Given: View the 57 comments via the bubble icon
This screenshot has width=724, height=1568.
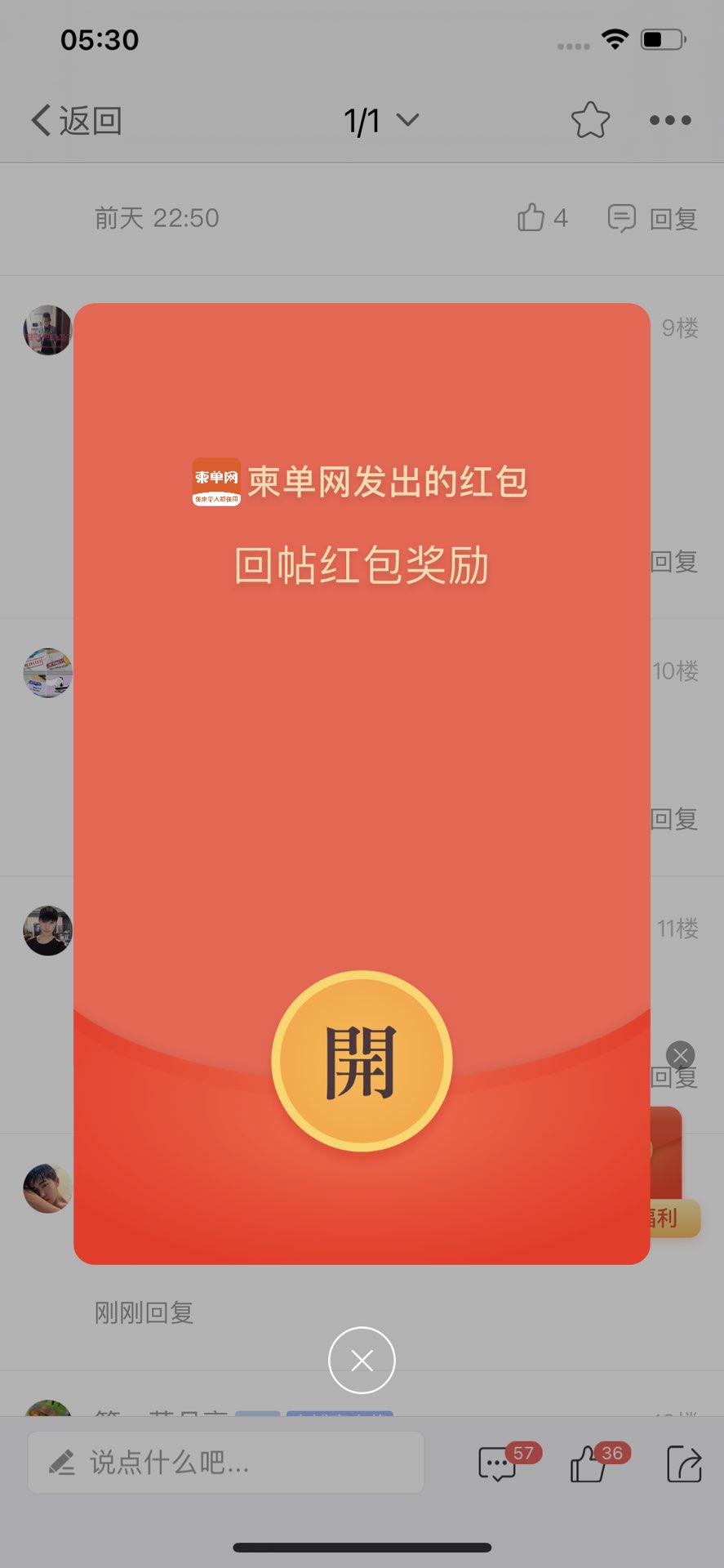Looking at the screenshot, I should 498,1463.
